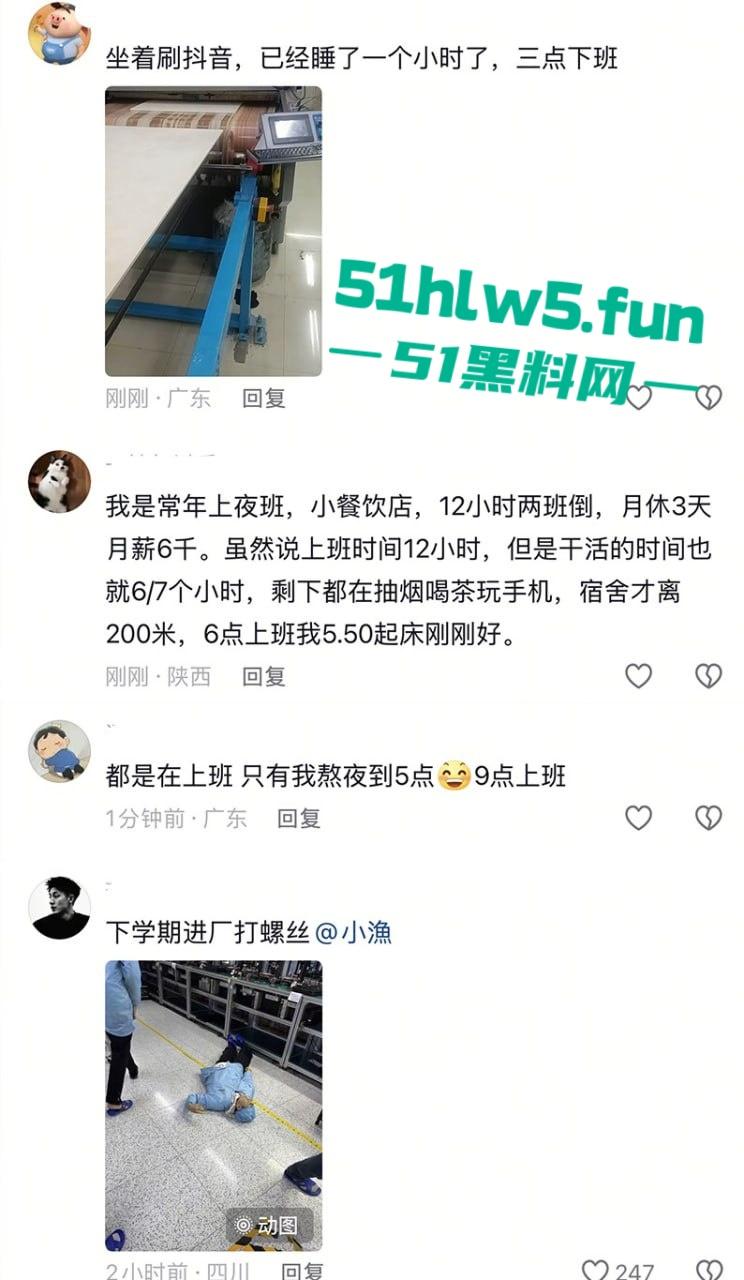
Task: Like the night-shift restaurant worker comment
Action: click(637, 676)
